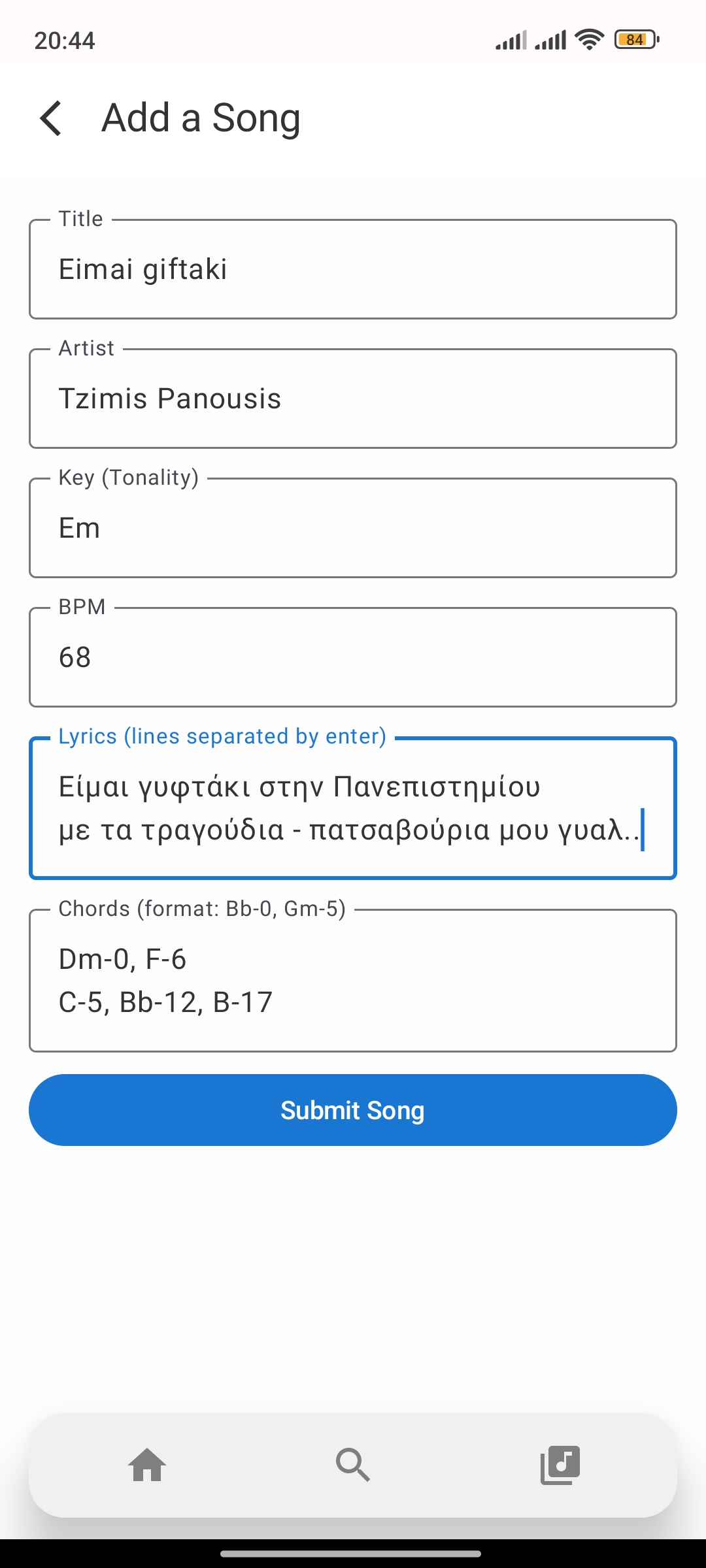Open the song library icon

click(x=560, y=1463)
